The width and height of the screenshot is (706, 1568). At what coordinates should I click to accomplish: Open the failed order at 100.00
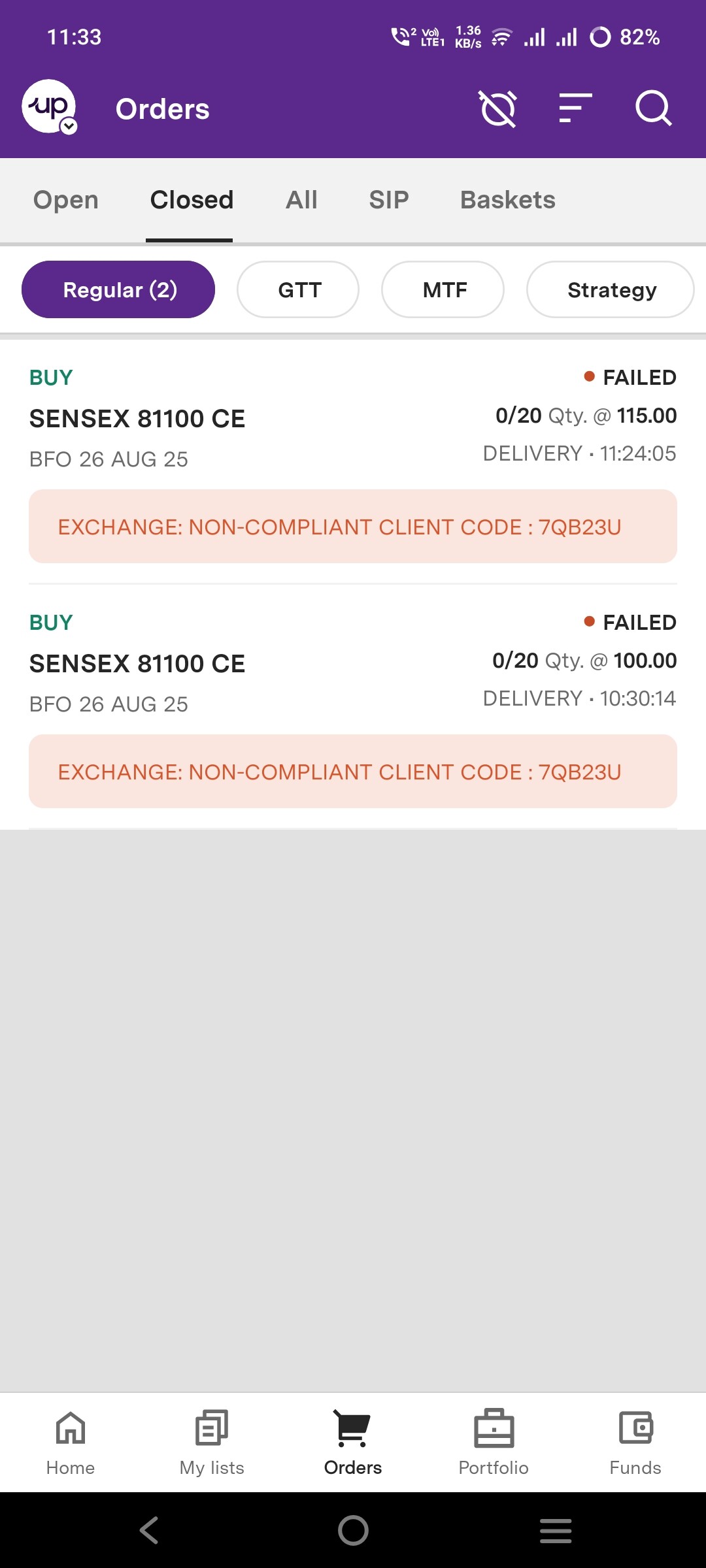353,664
